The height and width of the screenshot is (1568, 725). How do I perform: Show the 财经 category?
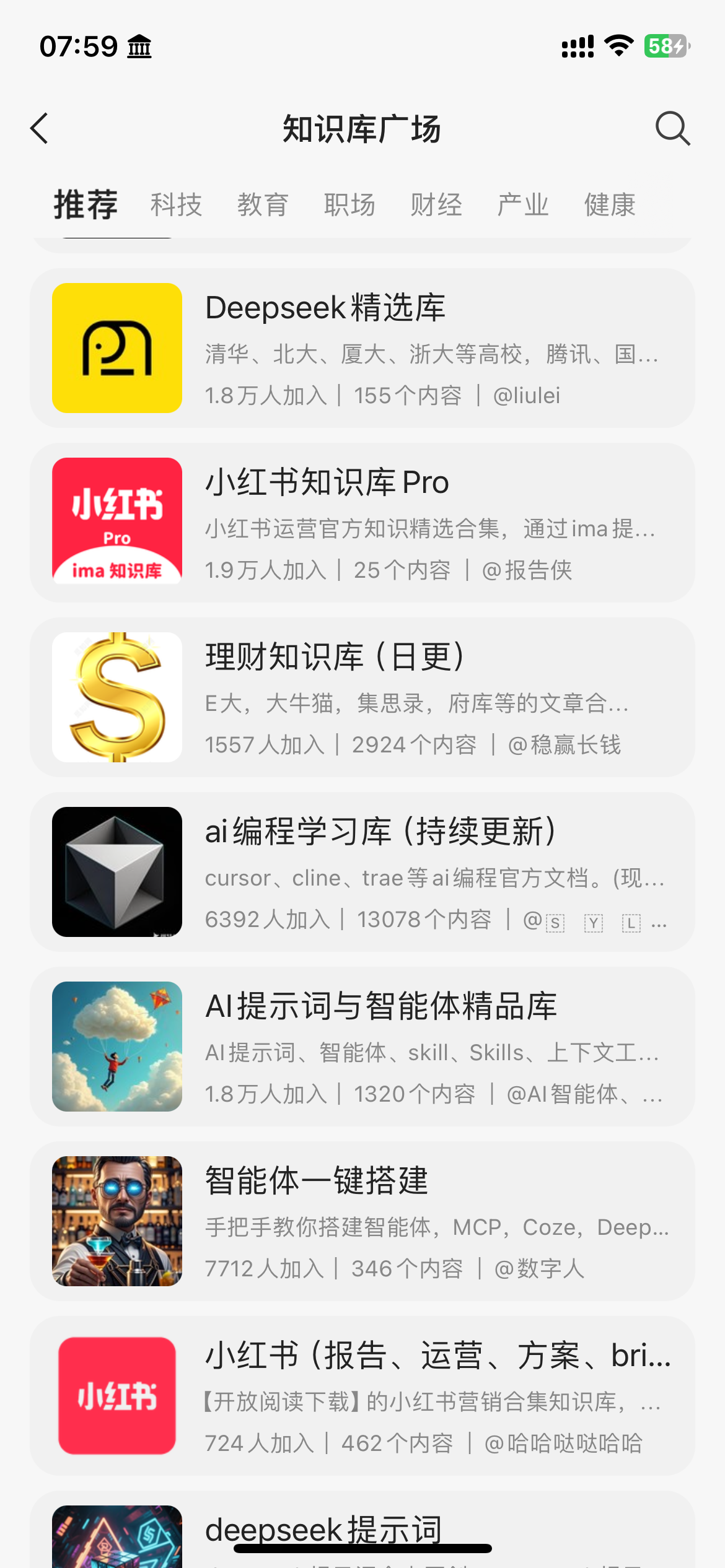click(x=436, y=205)
